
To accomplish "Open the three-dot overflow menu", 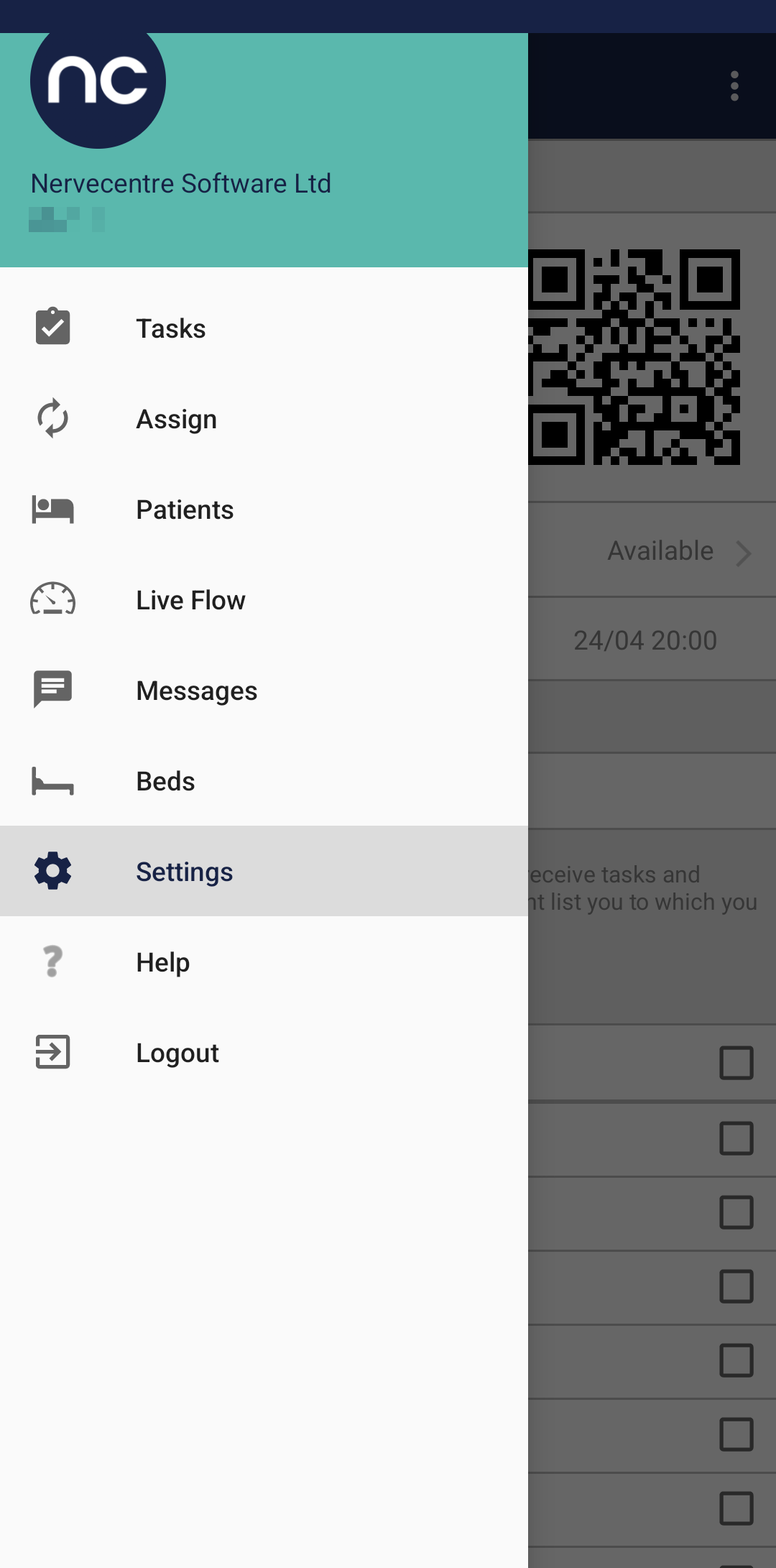I will (734, 86).
